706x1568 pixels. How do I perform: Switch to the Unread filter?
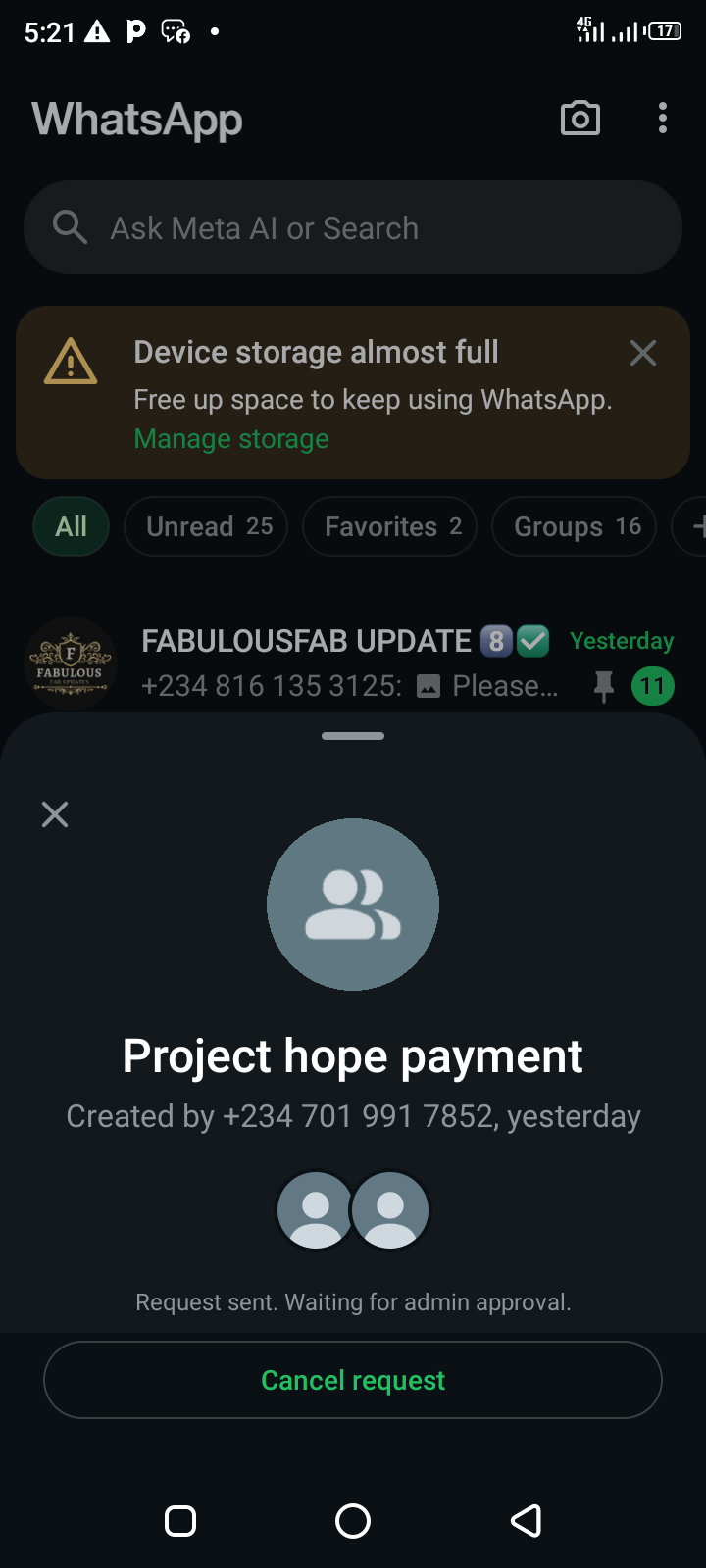click(206, 526)
